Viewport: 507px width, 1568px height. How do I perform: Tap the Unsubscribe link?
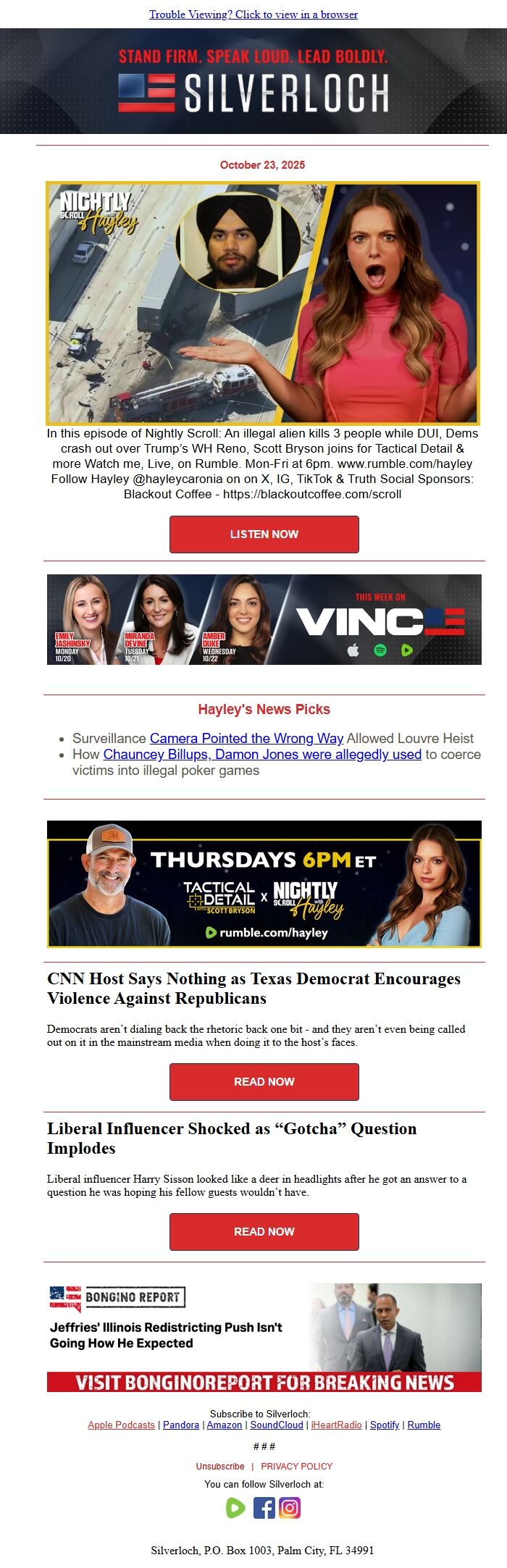pyautogui.click(x=219, y=1466)
